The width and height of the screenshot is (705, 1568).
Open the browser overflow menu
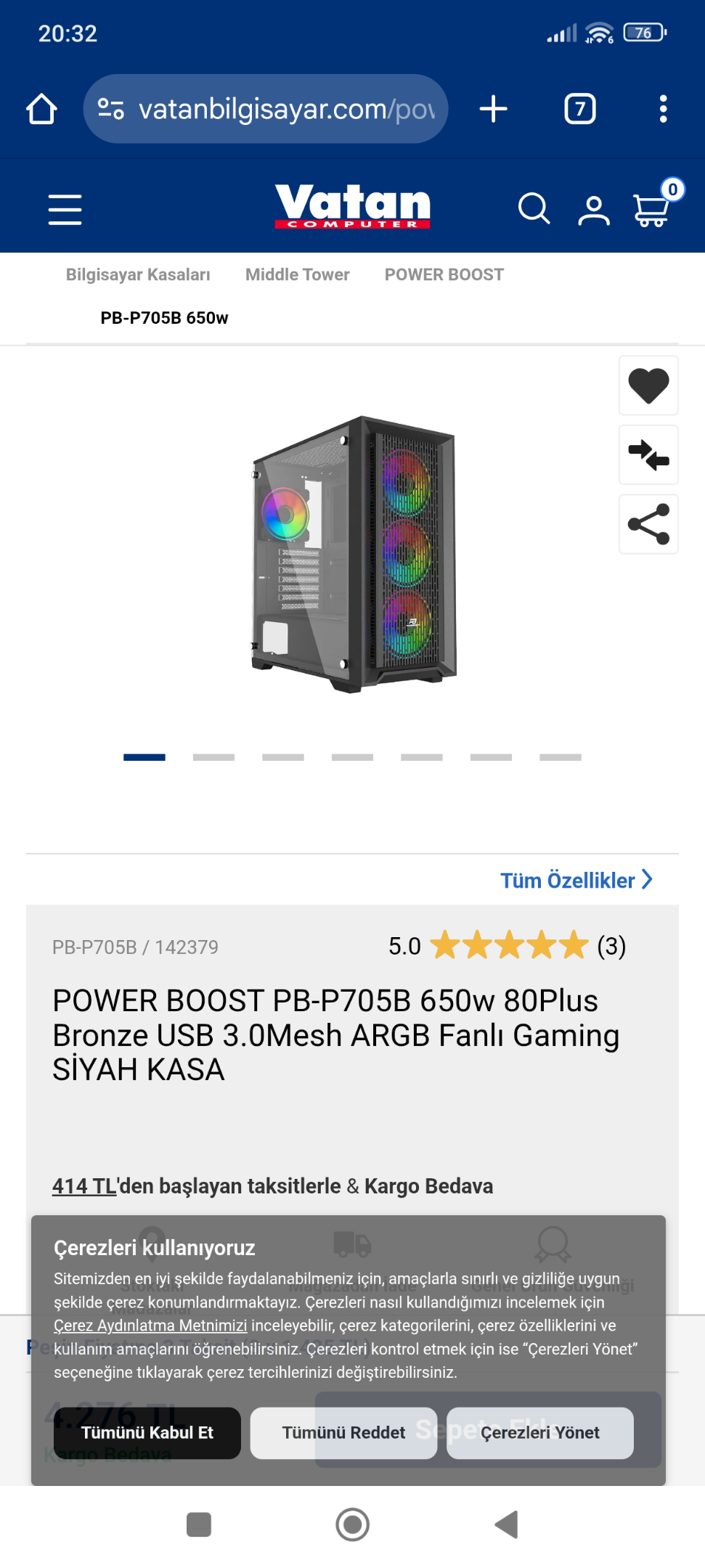tap(663, 109)
